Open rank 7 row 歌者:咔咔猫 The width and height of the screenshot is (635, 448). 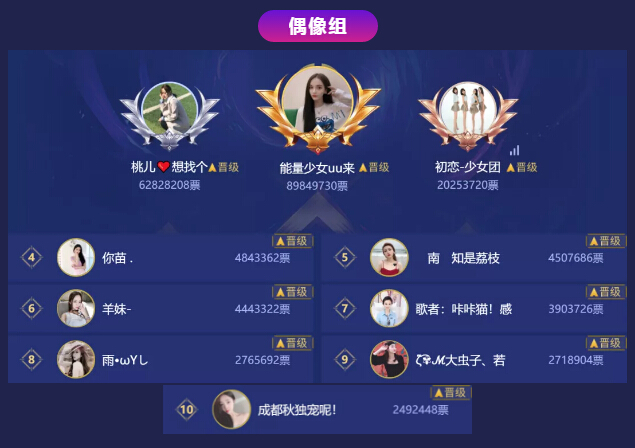click(x=475, y=308)
